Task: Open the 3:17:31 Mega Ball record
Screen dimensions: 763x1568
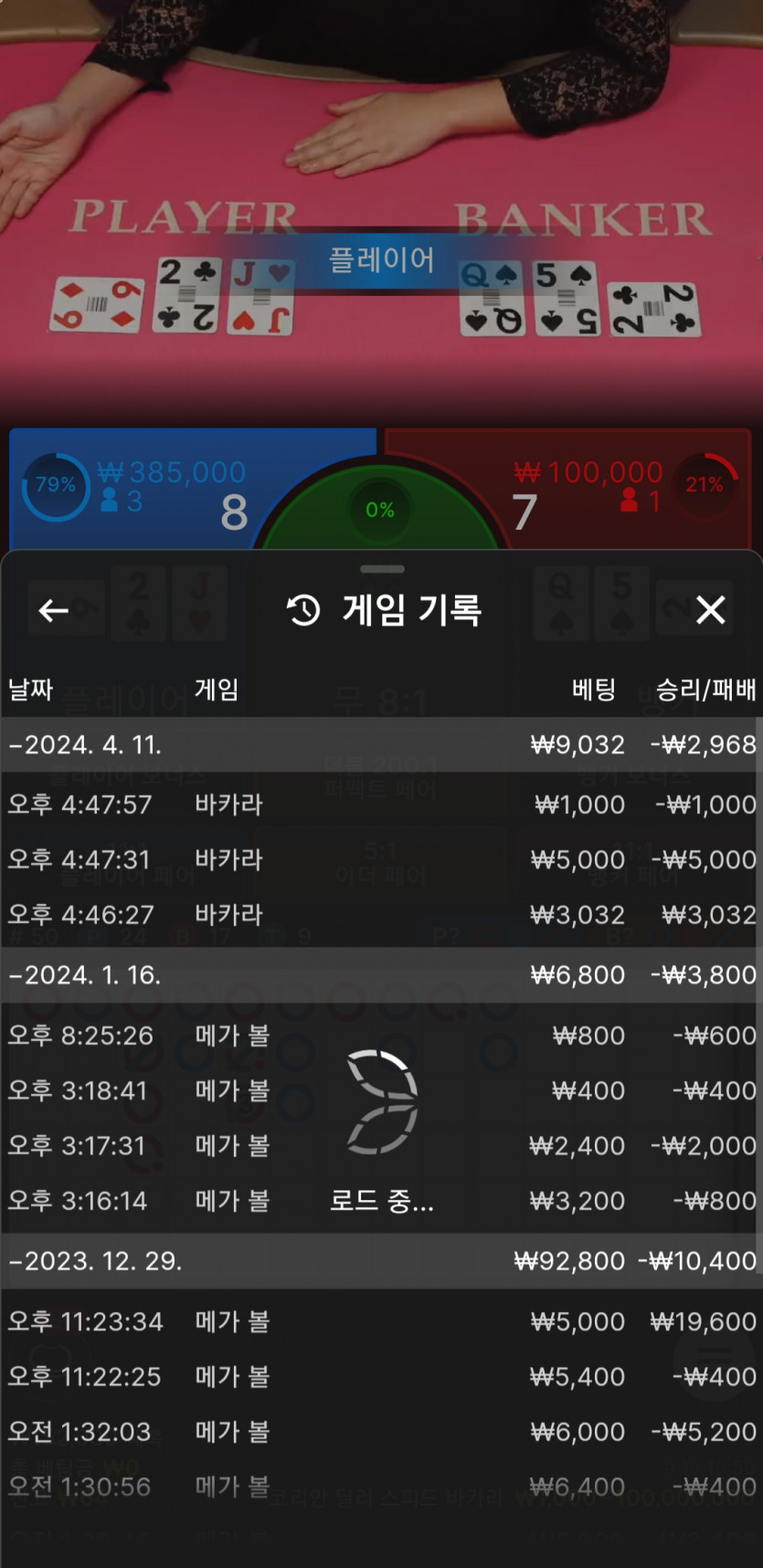Action: [x=381, y=1145]
